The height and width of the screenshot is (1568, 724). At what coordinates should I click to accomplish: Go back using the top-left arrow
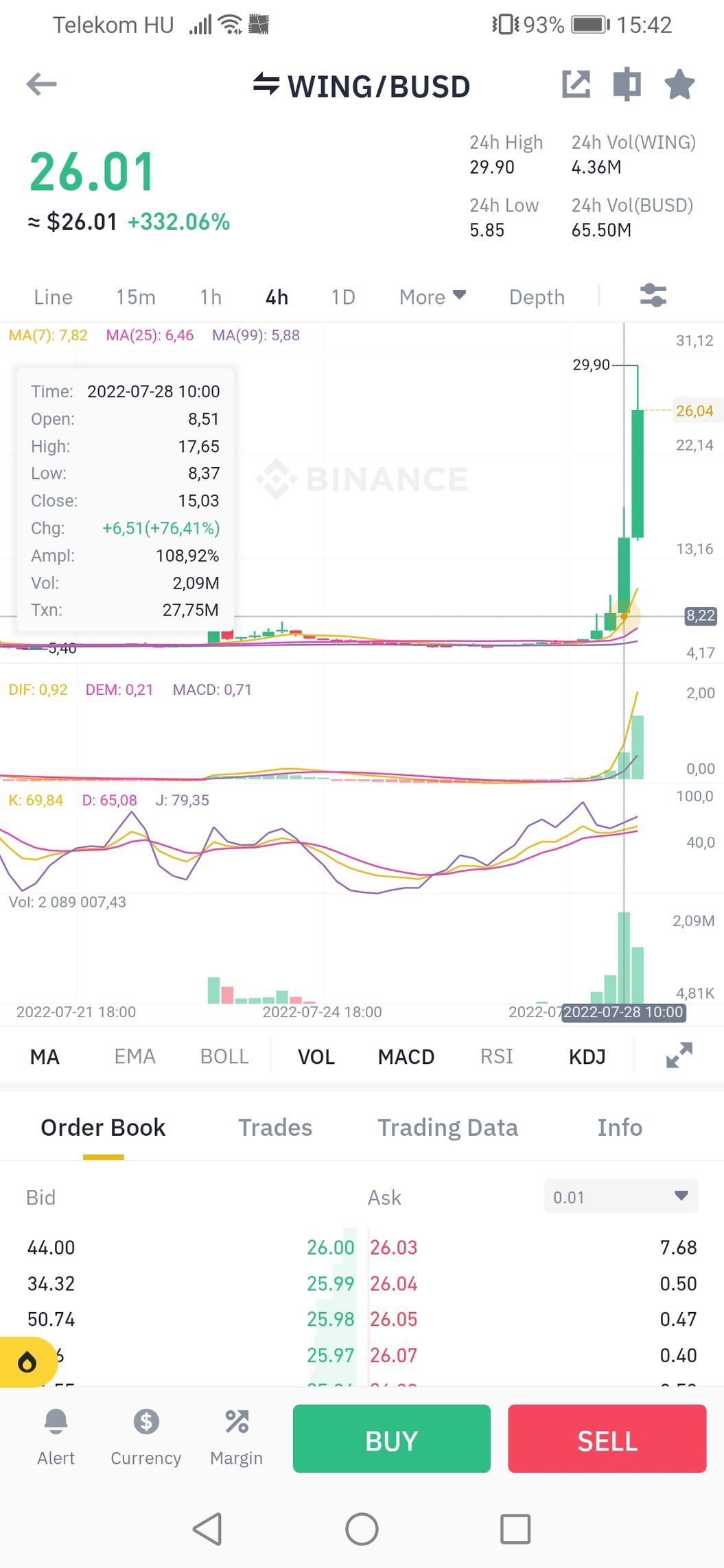[41, 85]
